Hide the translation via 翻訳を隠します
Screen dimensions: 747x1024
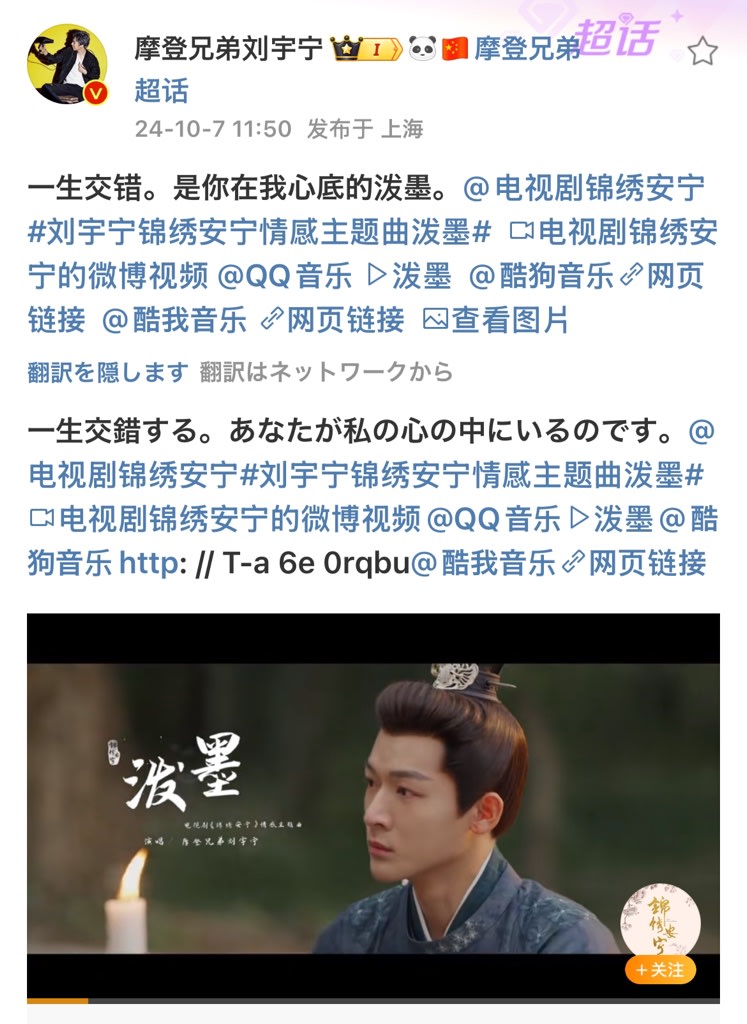point(108,372)
